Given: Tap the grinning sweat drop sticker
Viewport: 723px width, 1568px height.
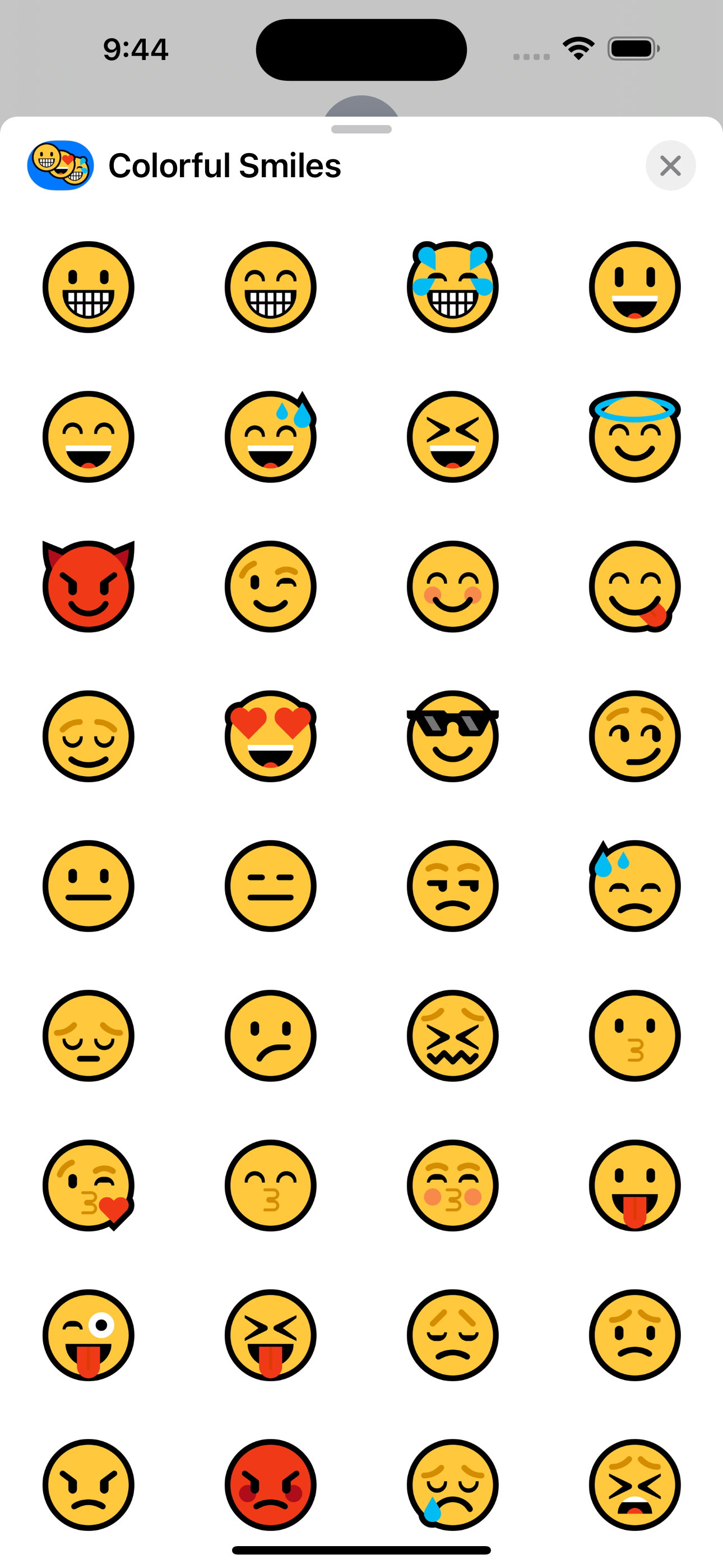Looking at the screenshot, I should [270, 436].
